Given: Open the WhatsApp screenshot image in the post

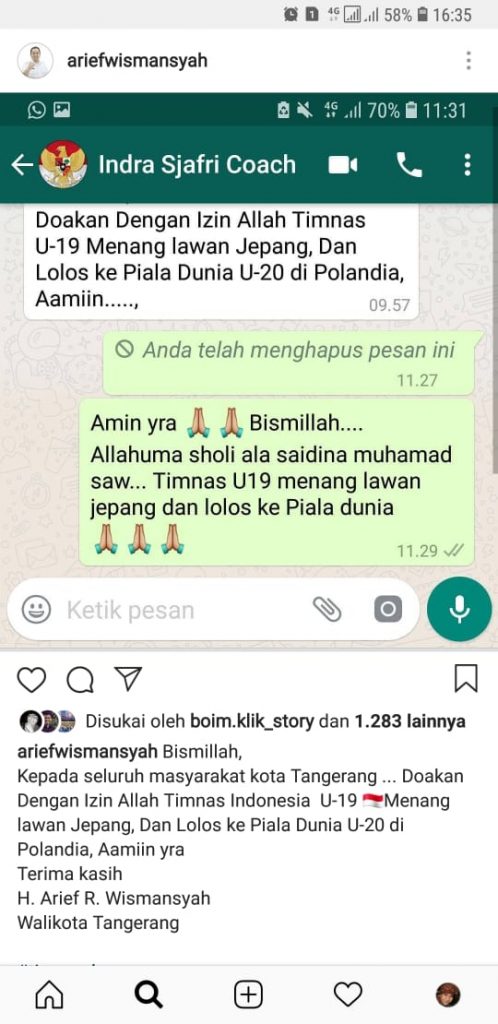Looking at the screenshot, I should click(249, 372).
